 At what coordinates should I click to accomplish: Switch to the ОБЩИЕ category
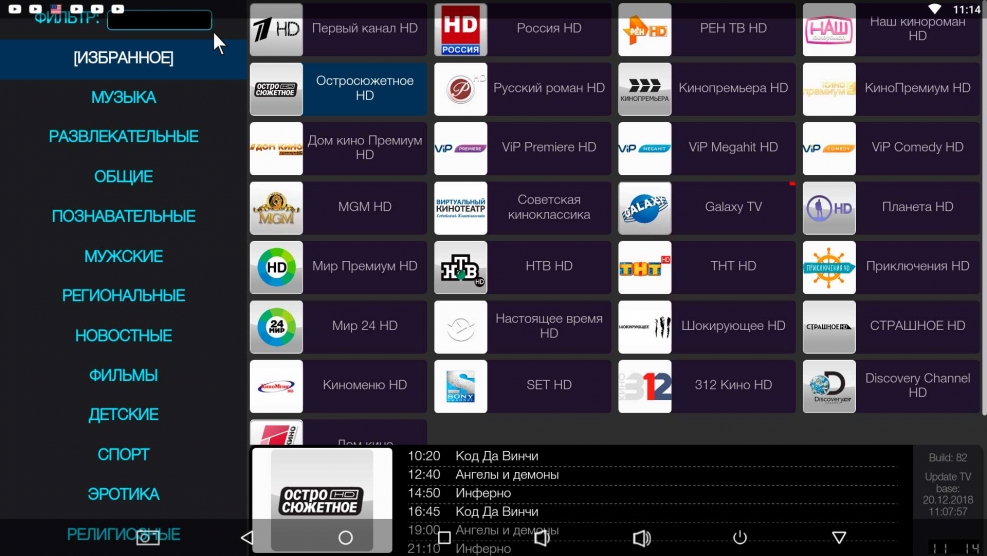coord(123,177)
